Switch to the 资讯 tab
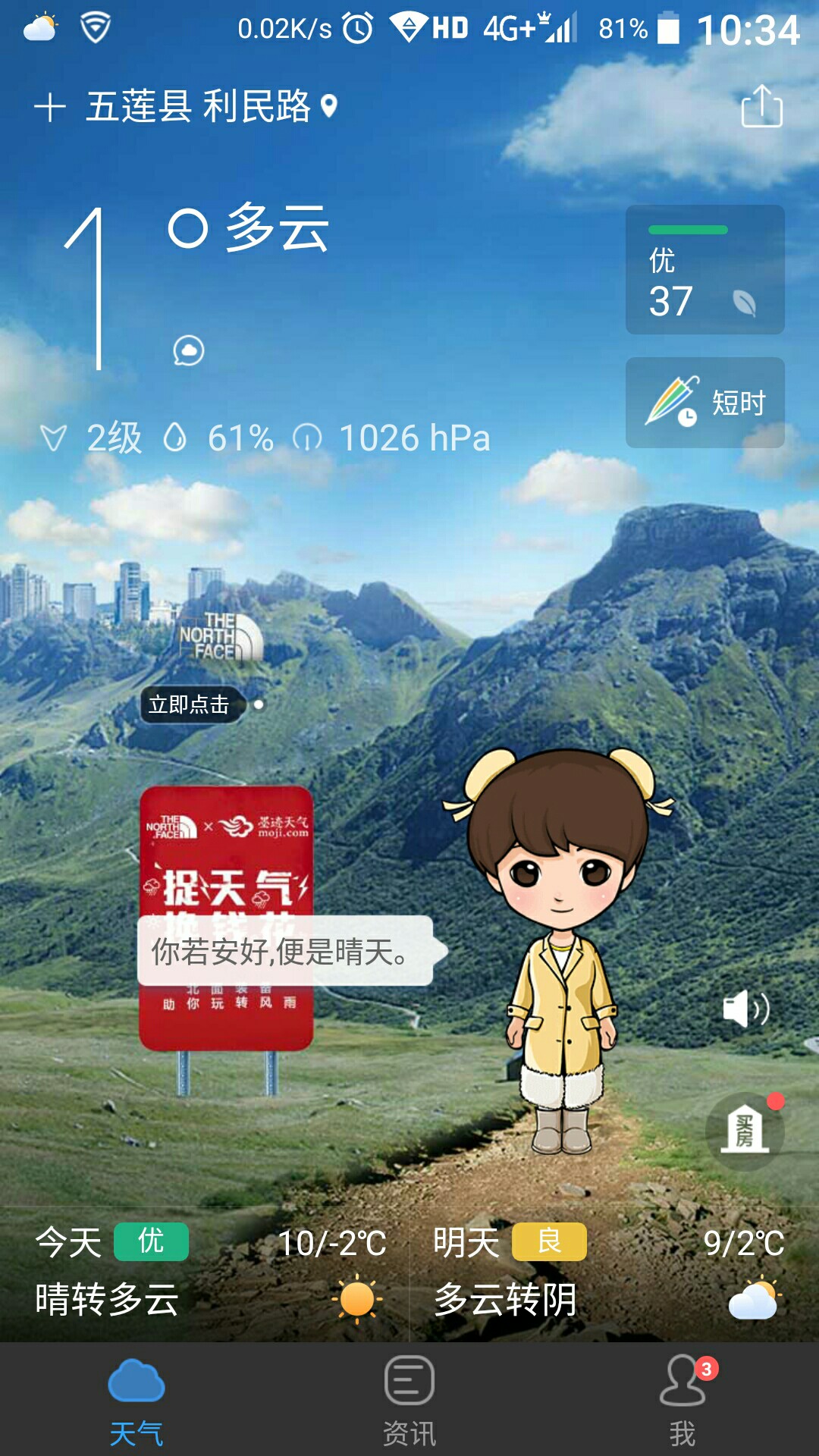This screenshot has width=819, height=1456. 409,1400
